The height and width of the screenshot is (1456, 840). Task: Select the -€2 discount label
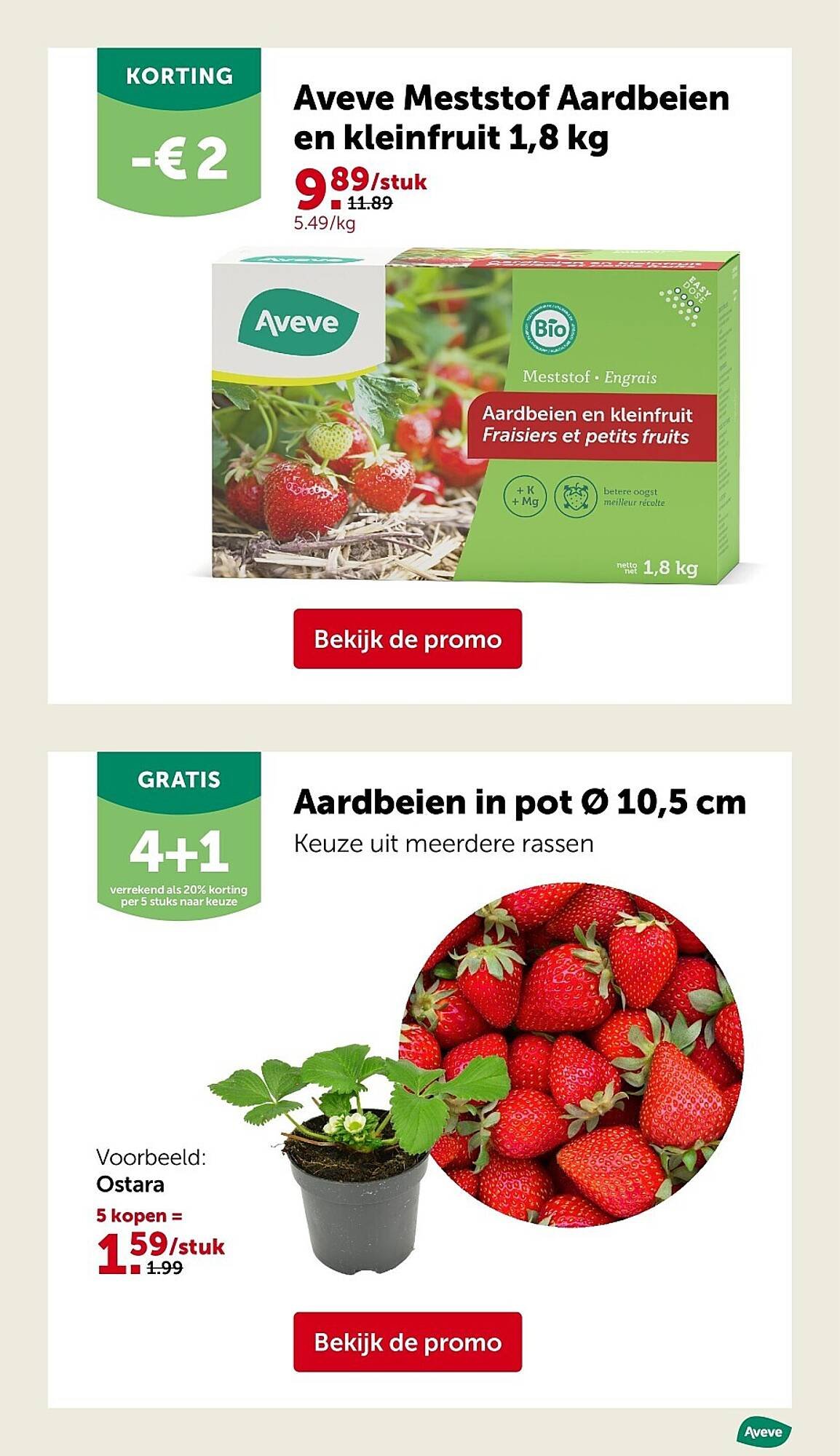(177, 159)
